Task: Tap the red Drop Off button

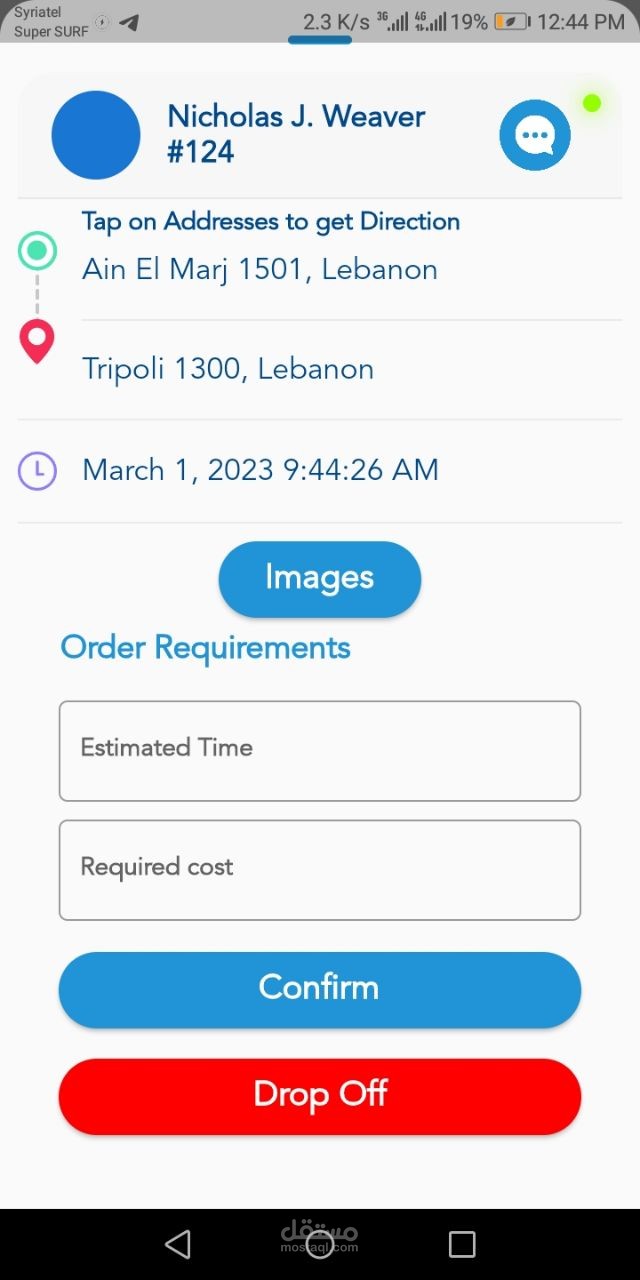Action: (x=320, y=1095)
